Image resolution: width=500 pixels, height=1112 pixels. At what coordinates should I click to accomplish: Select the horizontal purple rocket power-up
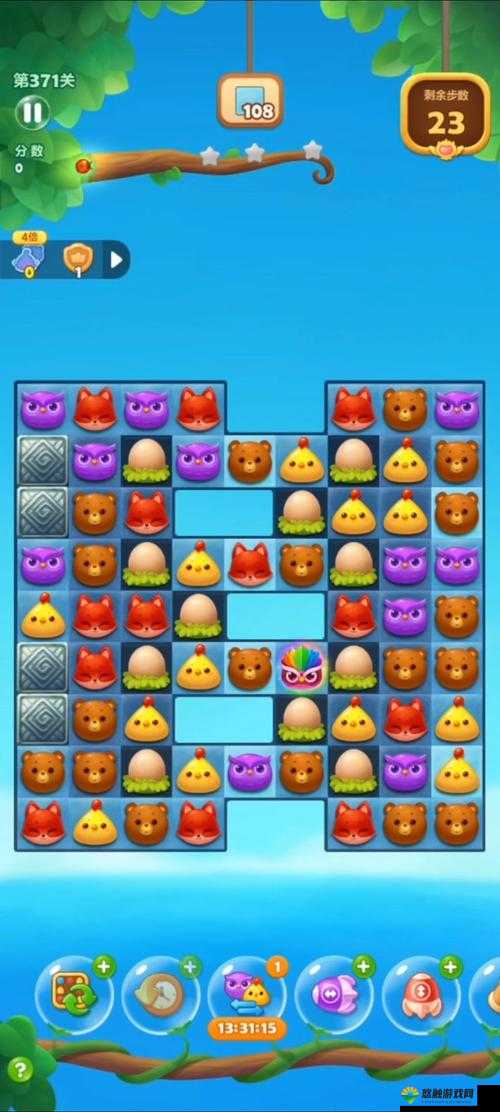(x=334, y=994)
